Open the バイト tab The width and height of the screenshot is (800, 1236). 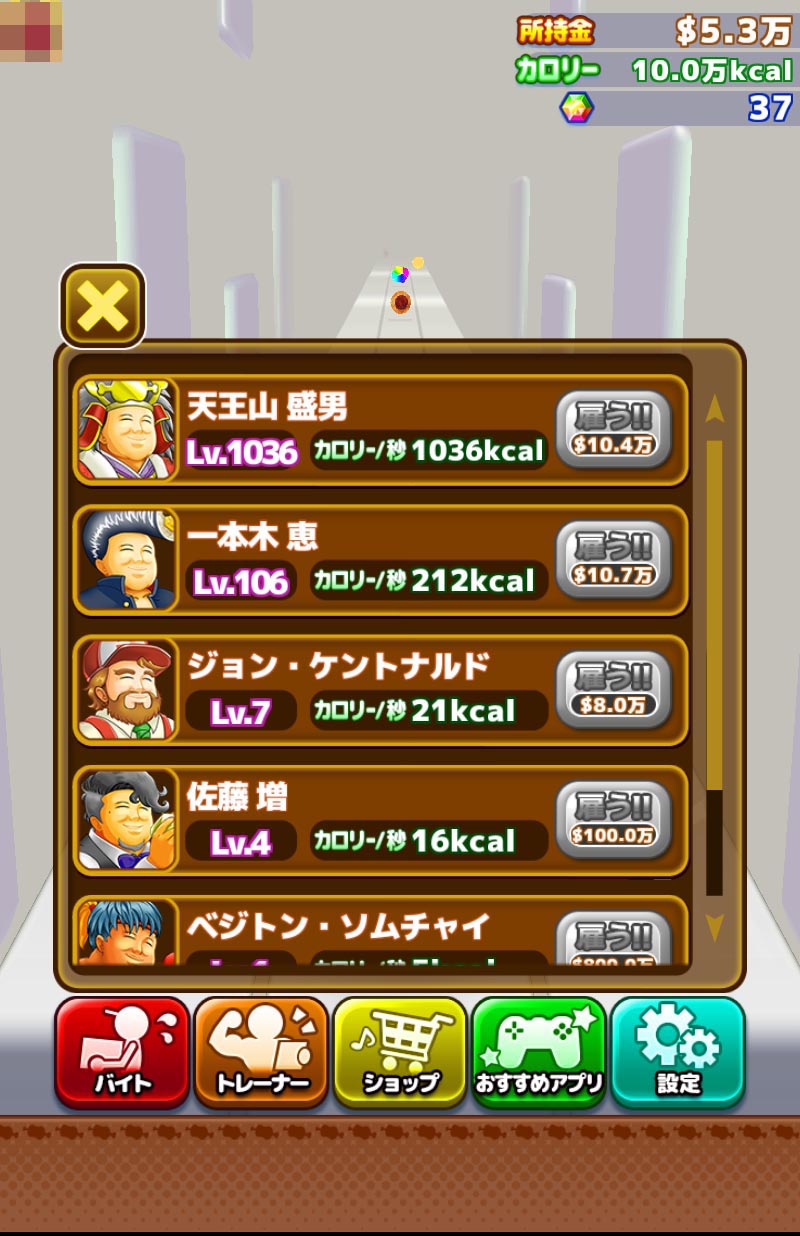click(x=122, y=1052)
